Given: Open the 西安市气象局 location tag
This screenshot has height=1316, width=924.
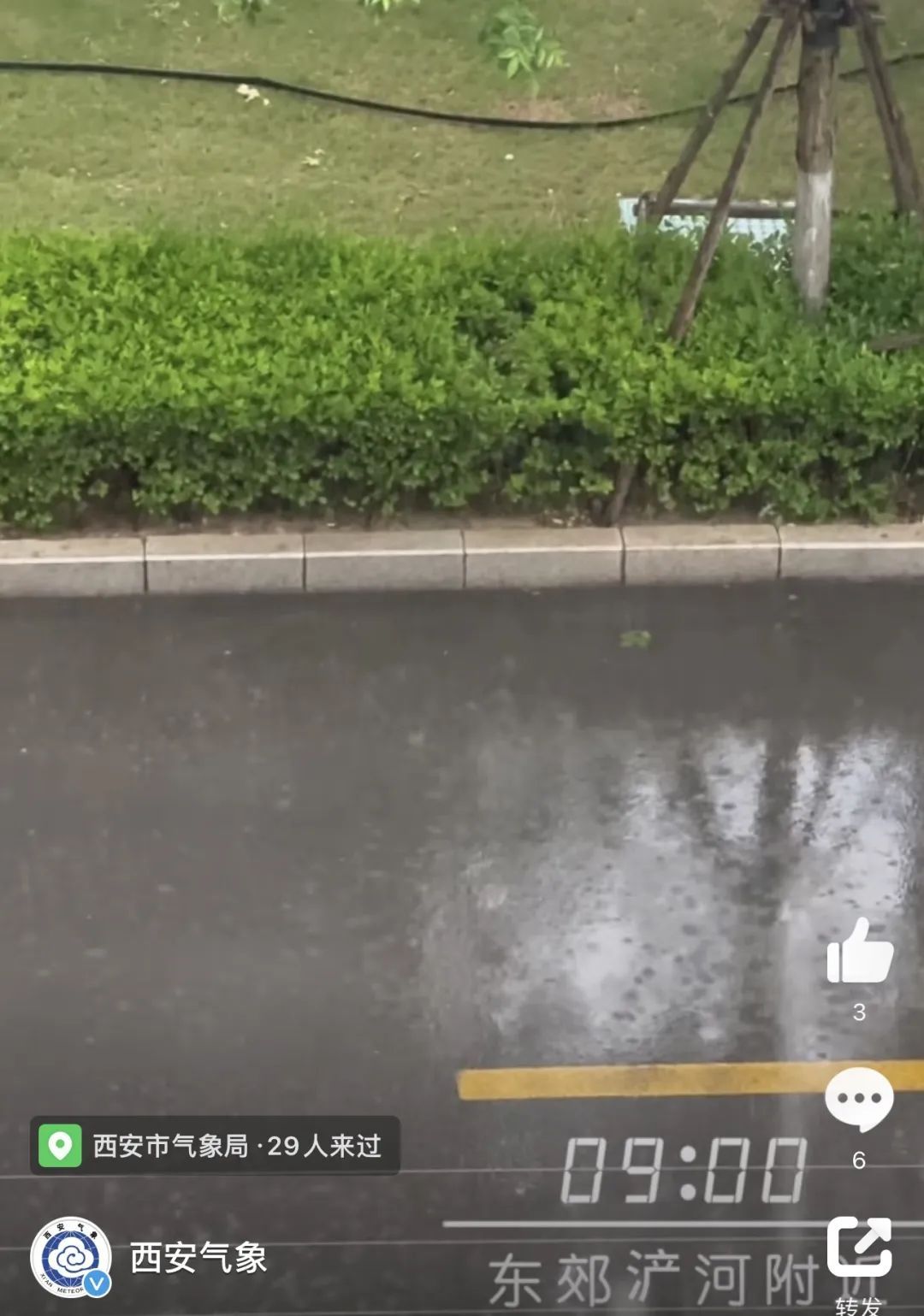Looking at the screenshot, I should click(215, 1145).
